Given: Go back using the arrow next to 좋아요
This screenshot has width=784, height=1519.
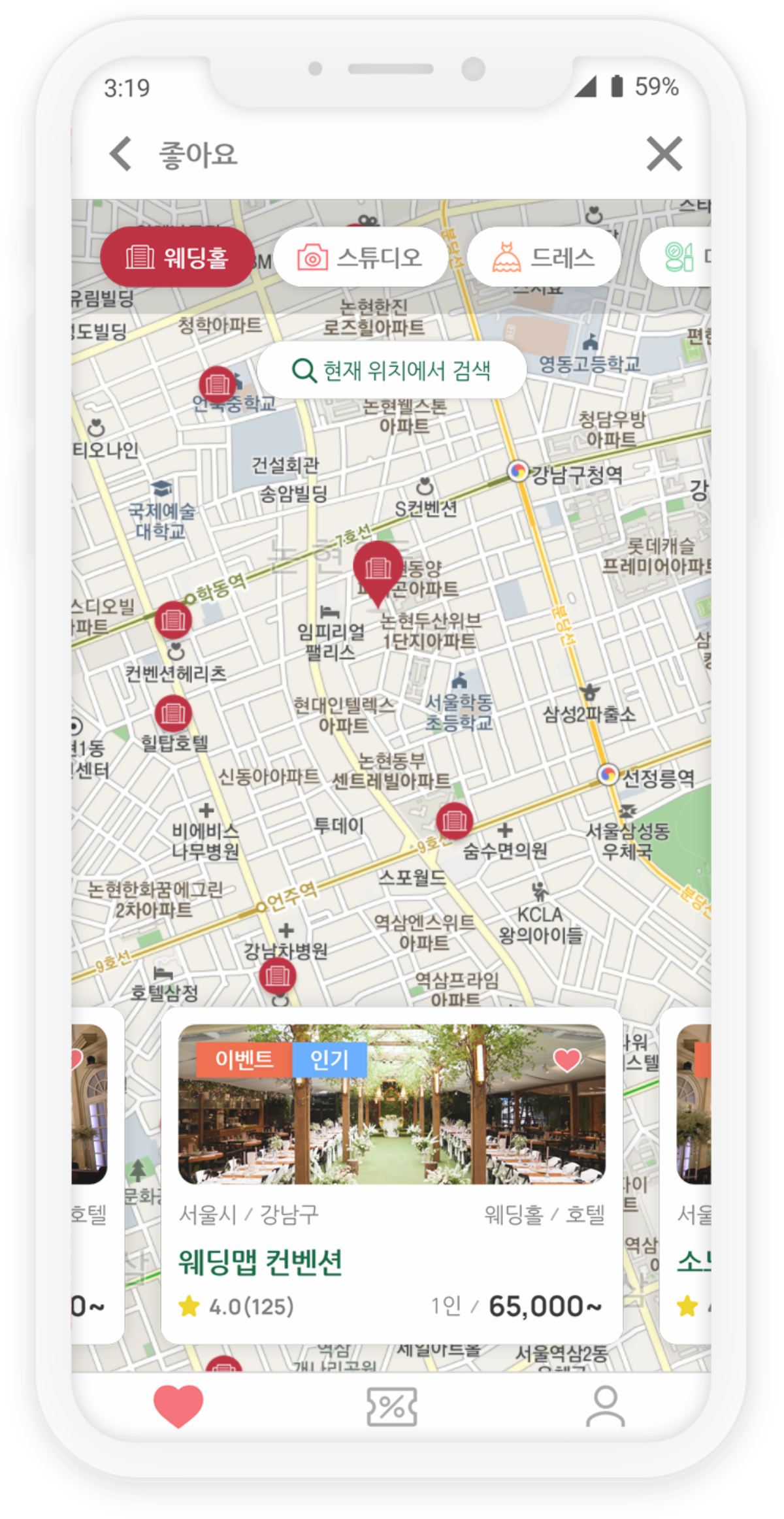Looking at the screenshot, I should click(121, 154).
